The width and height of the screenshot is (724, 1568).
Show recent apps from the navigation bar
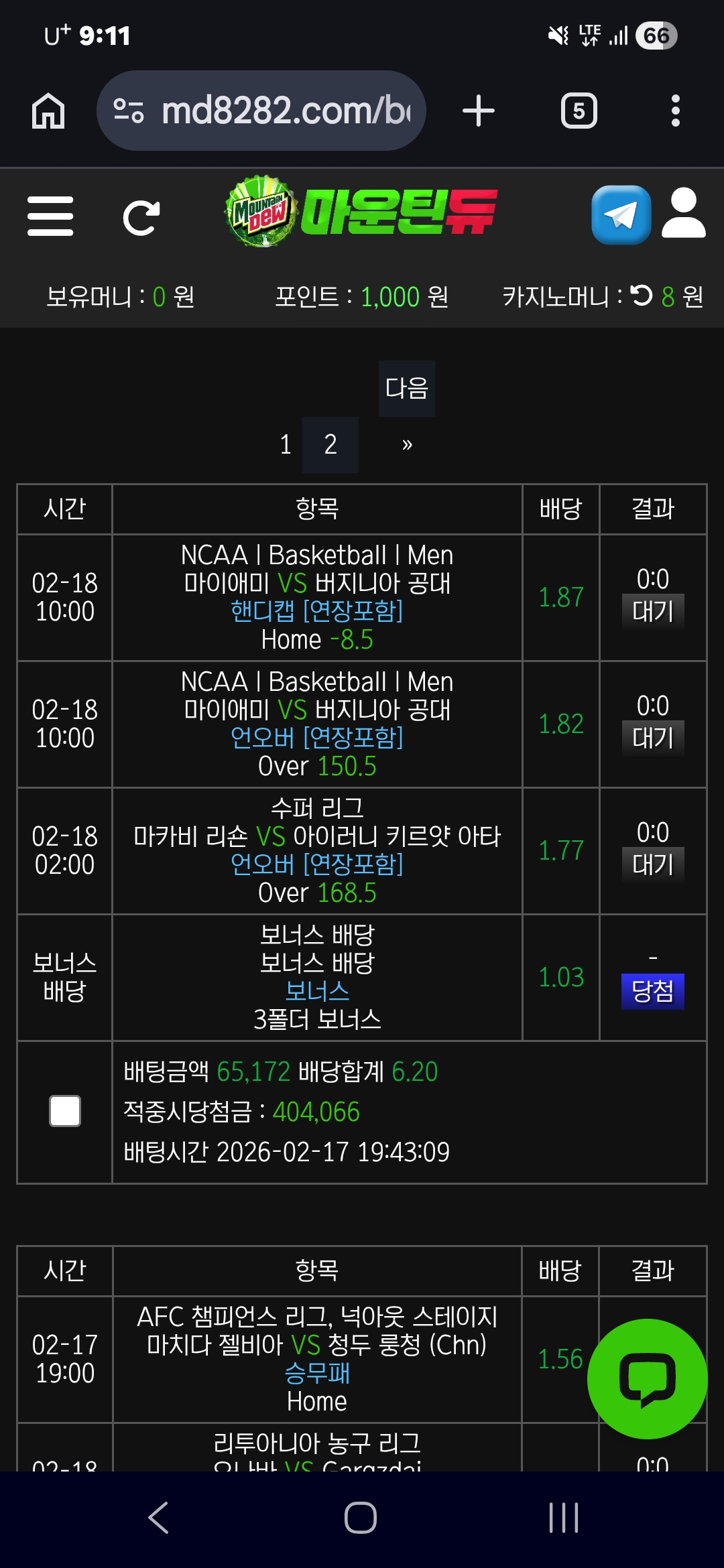[x=564, y=1518]
